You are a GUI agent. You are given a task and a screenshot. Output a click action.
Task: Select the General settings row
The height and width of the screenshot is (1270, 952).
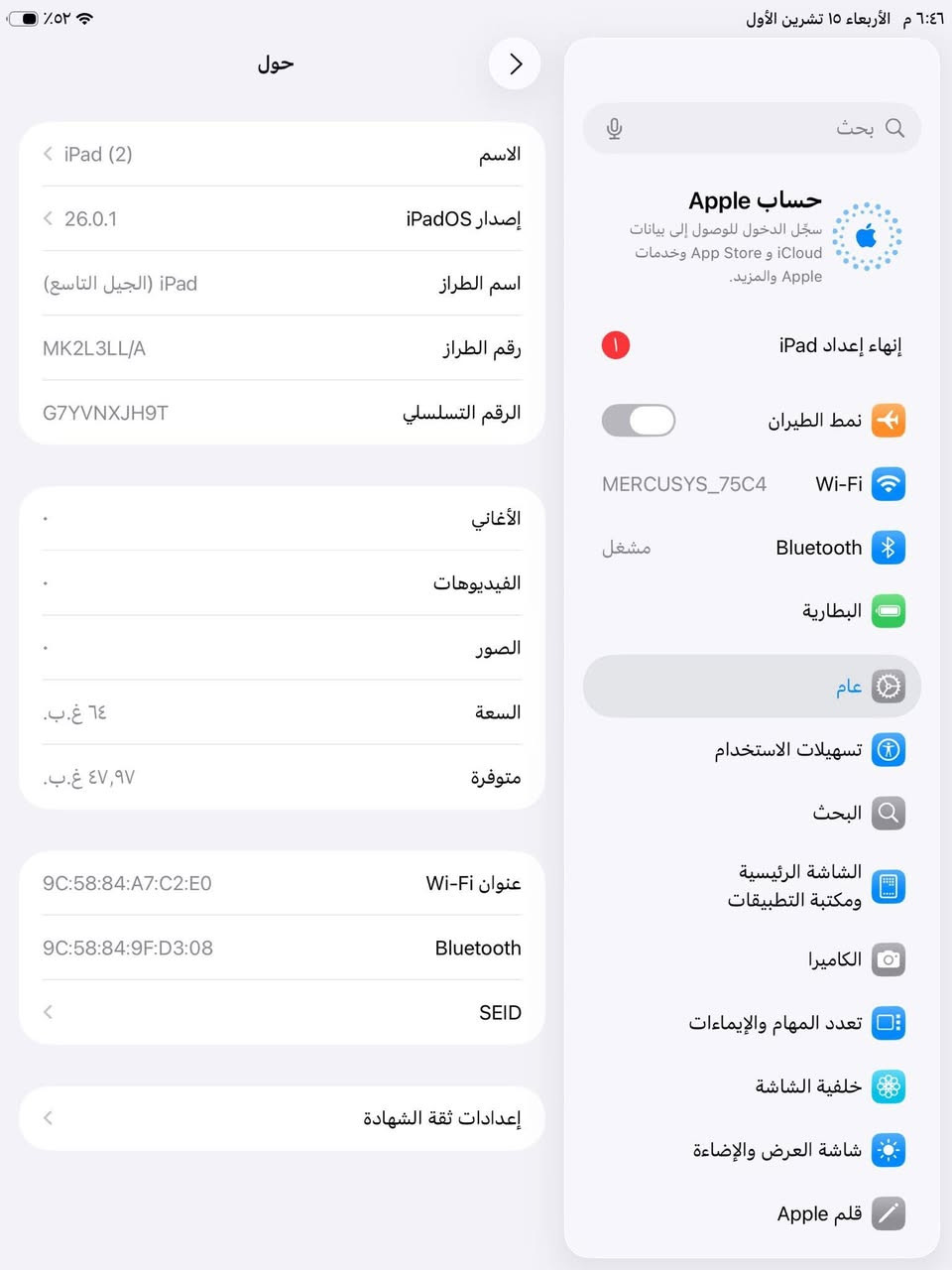[x=752, y=687]
